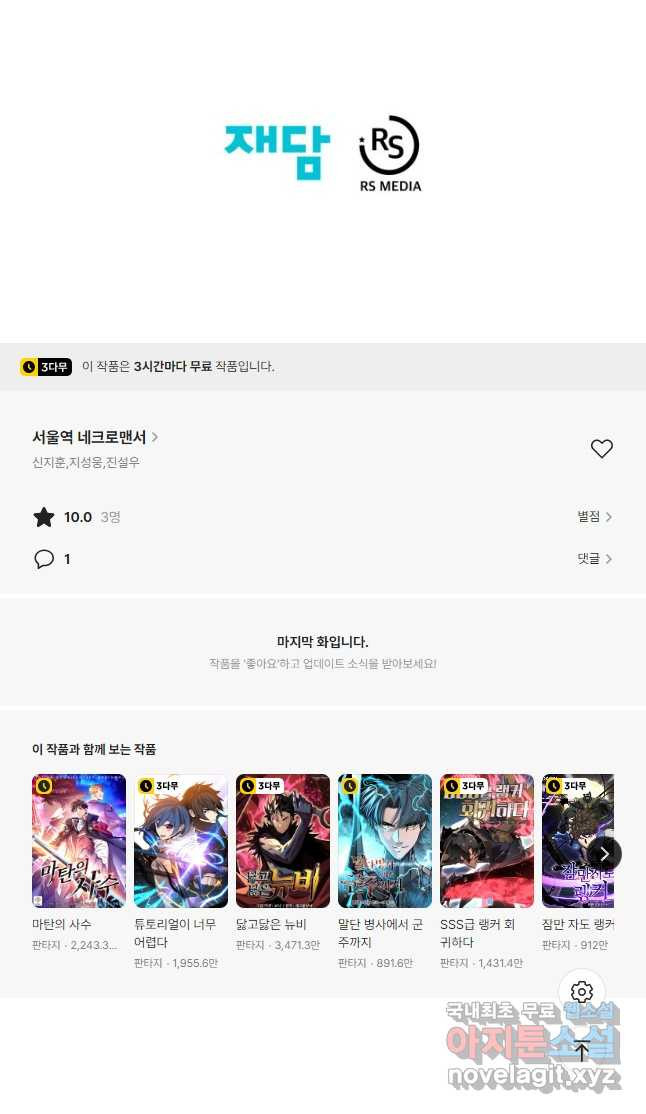Like the work with the heart icon
The image size is (646, 1114).
[x=601, y=448]
